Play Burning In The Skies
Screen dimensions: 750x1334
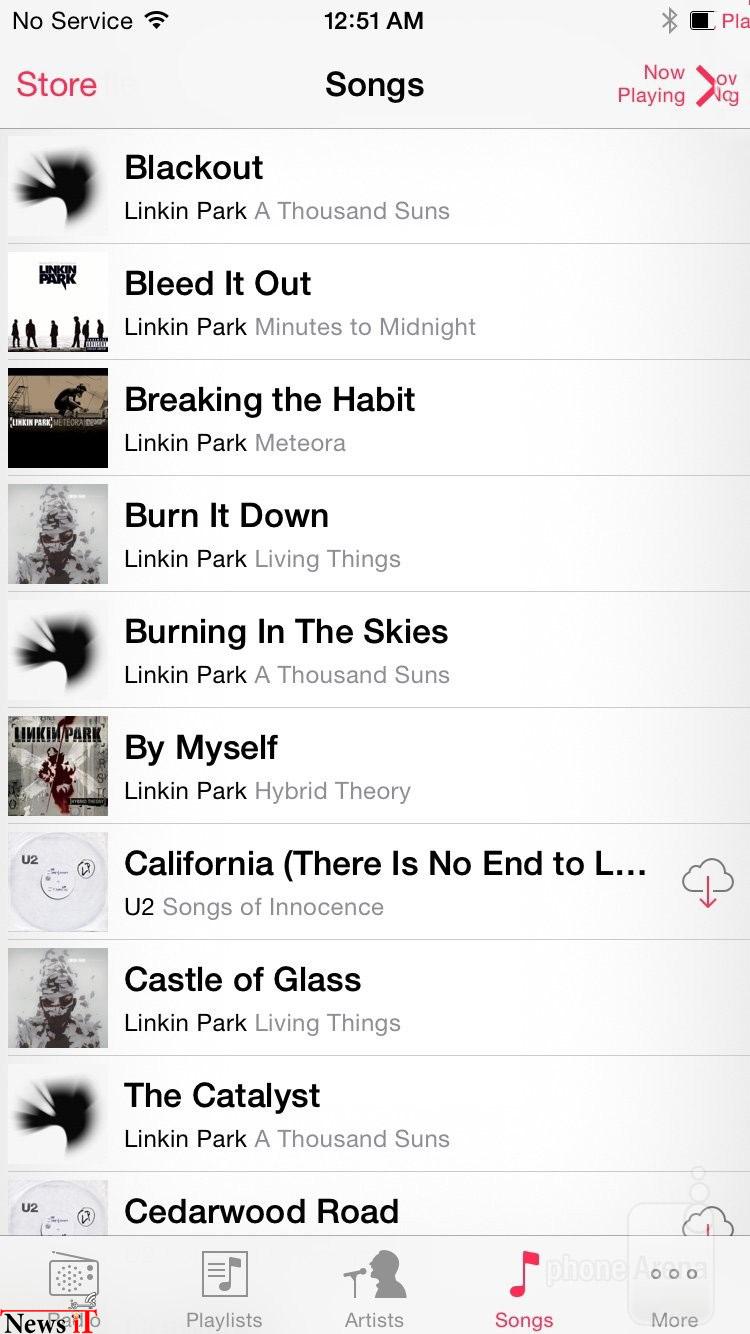point(375,650)
